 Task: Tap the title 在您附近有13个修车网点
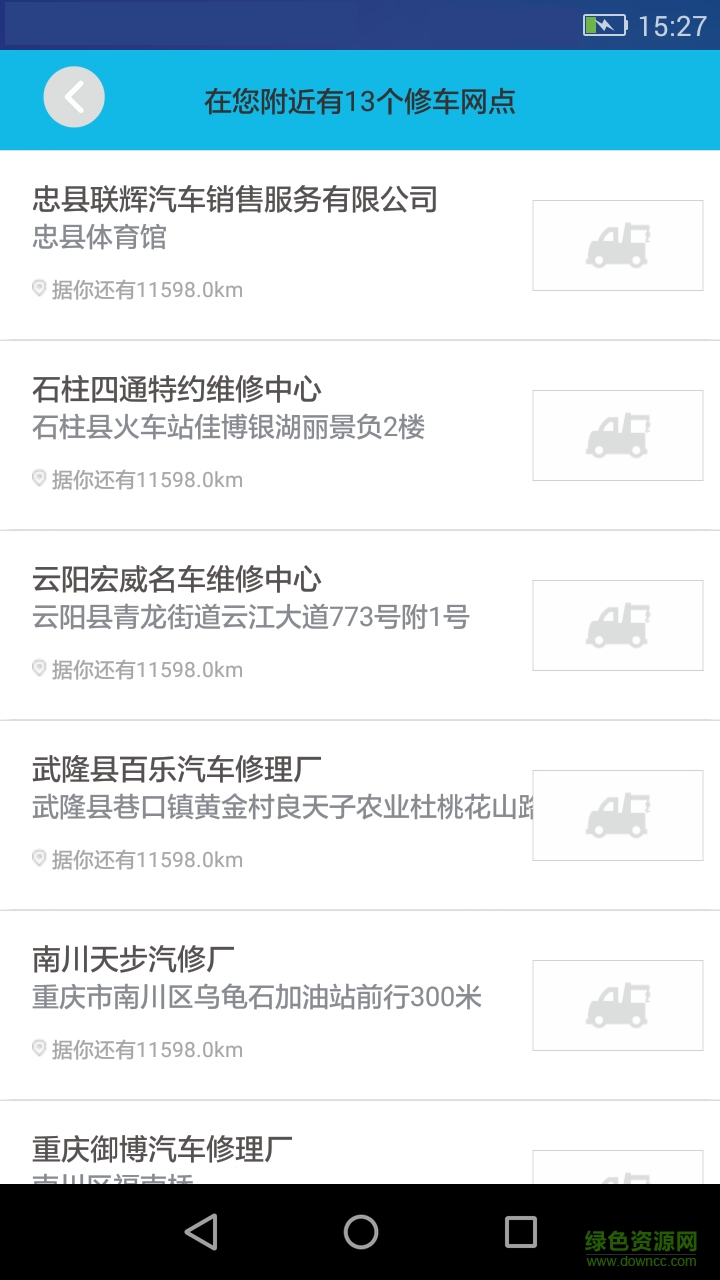360,101
